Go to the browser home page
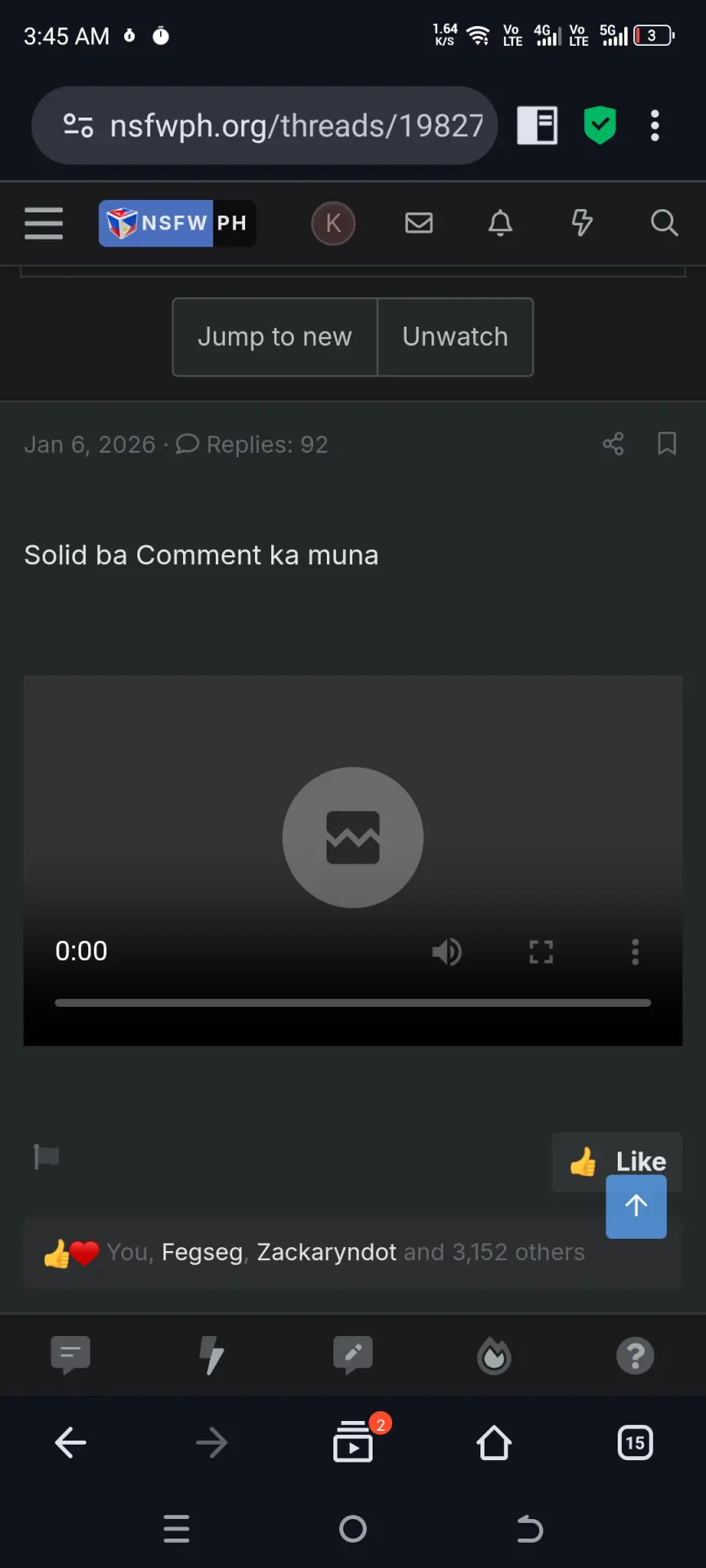Viewport: 706px width, 1568px height. coord(494,1442)
